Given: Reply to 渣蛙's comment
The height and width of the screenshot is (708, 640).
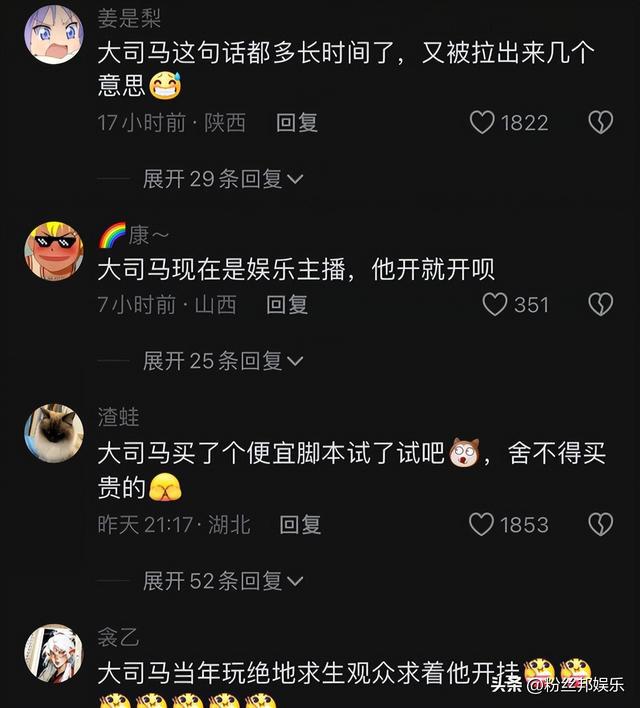Looking at the screenshot, I should [x=299, y=524].
